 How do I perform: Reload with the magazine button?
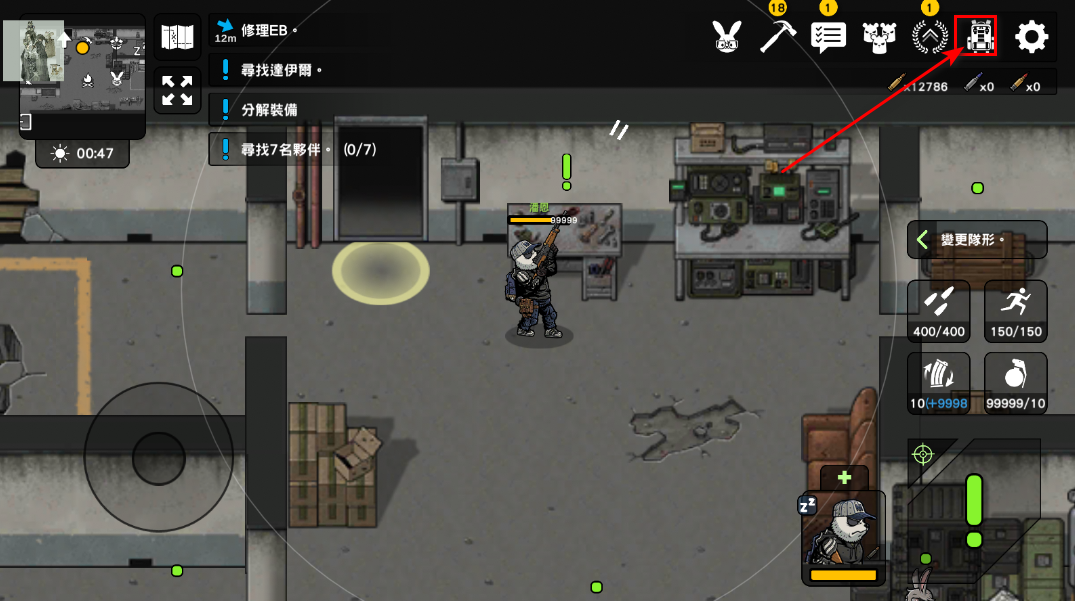click(x=938, y=382)
